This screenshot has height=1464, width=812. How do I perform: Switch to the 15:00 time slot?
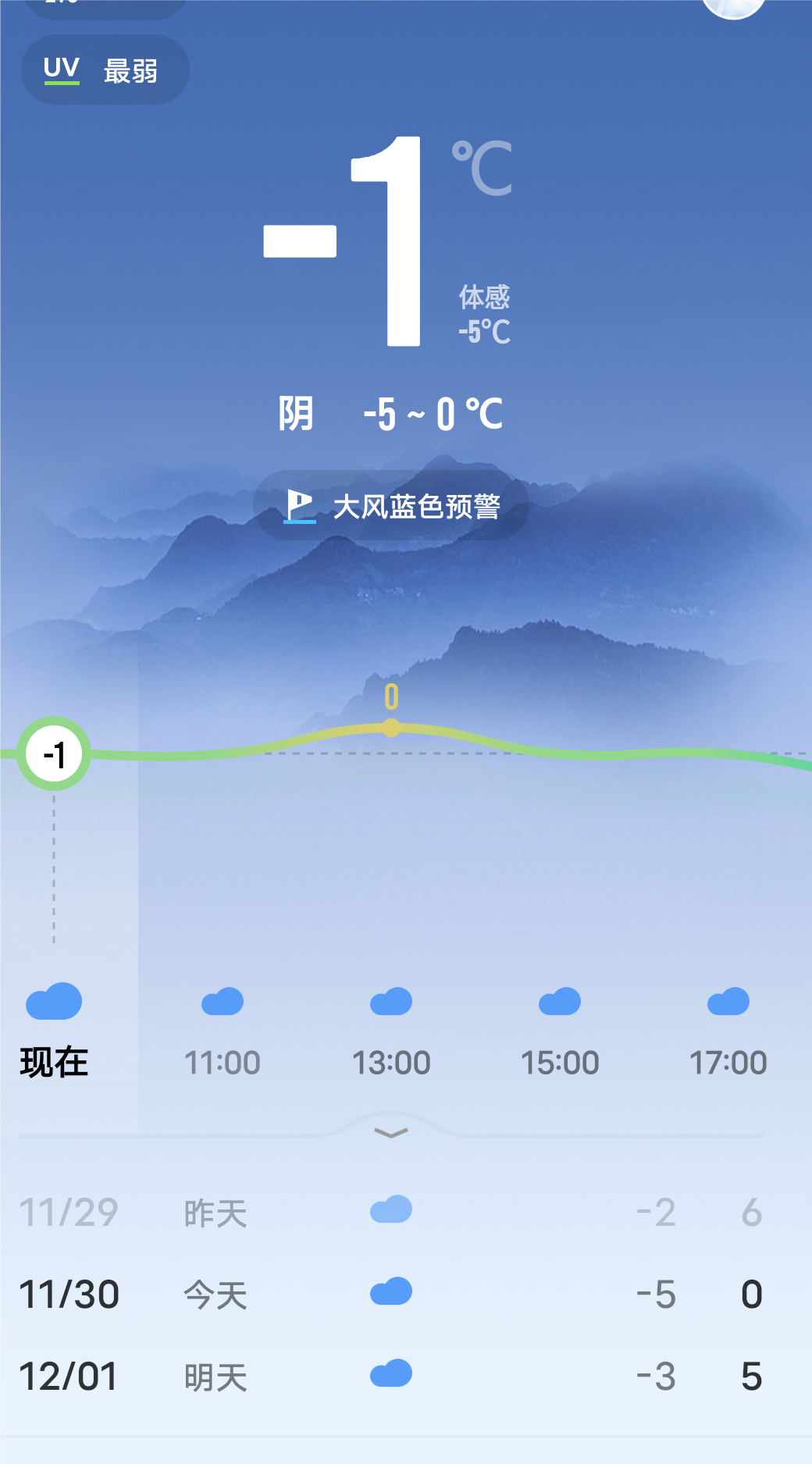559,1062
